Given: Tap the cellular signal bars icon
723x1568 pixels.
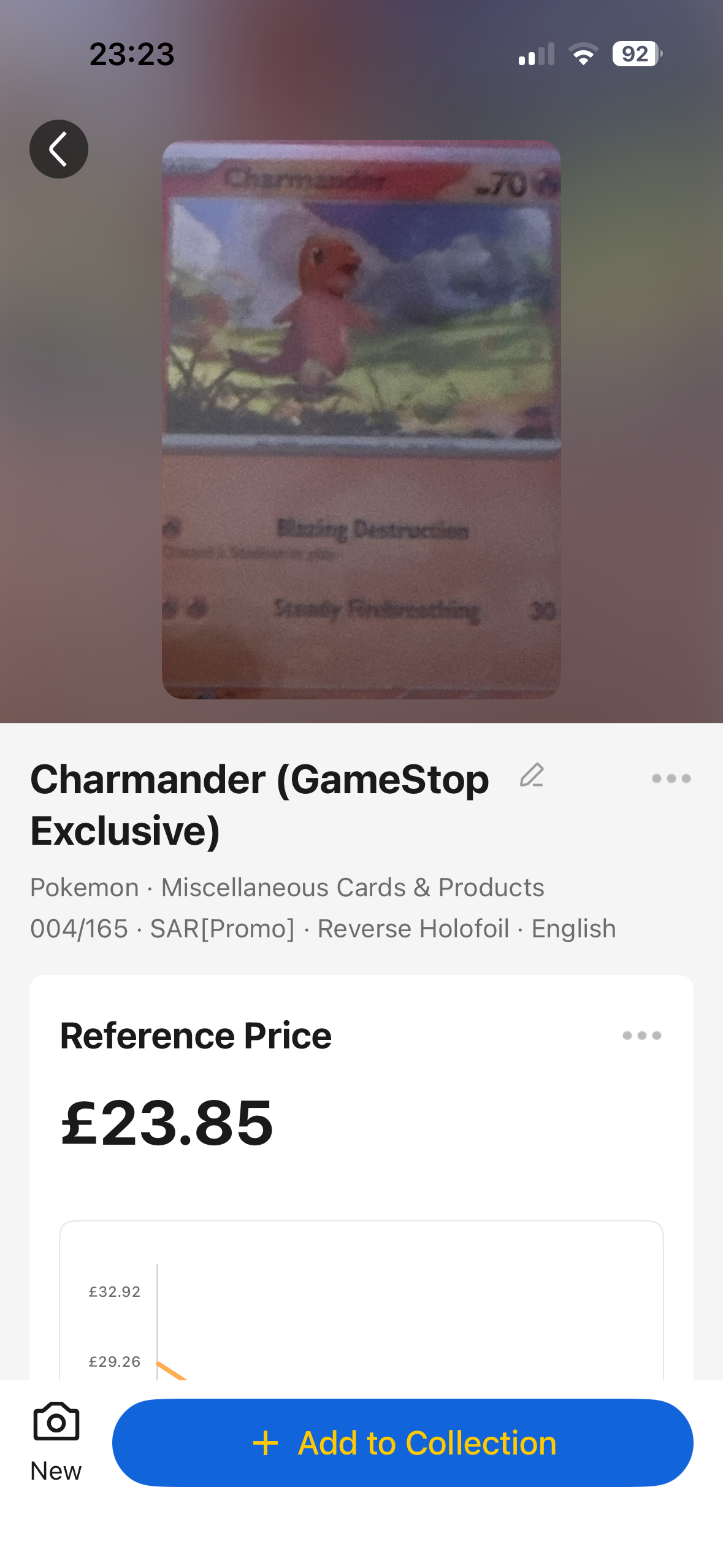Looking at the screenshot, I should point(535,54).
